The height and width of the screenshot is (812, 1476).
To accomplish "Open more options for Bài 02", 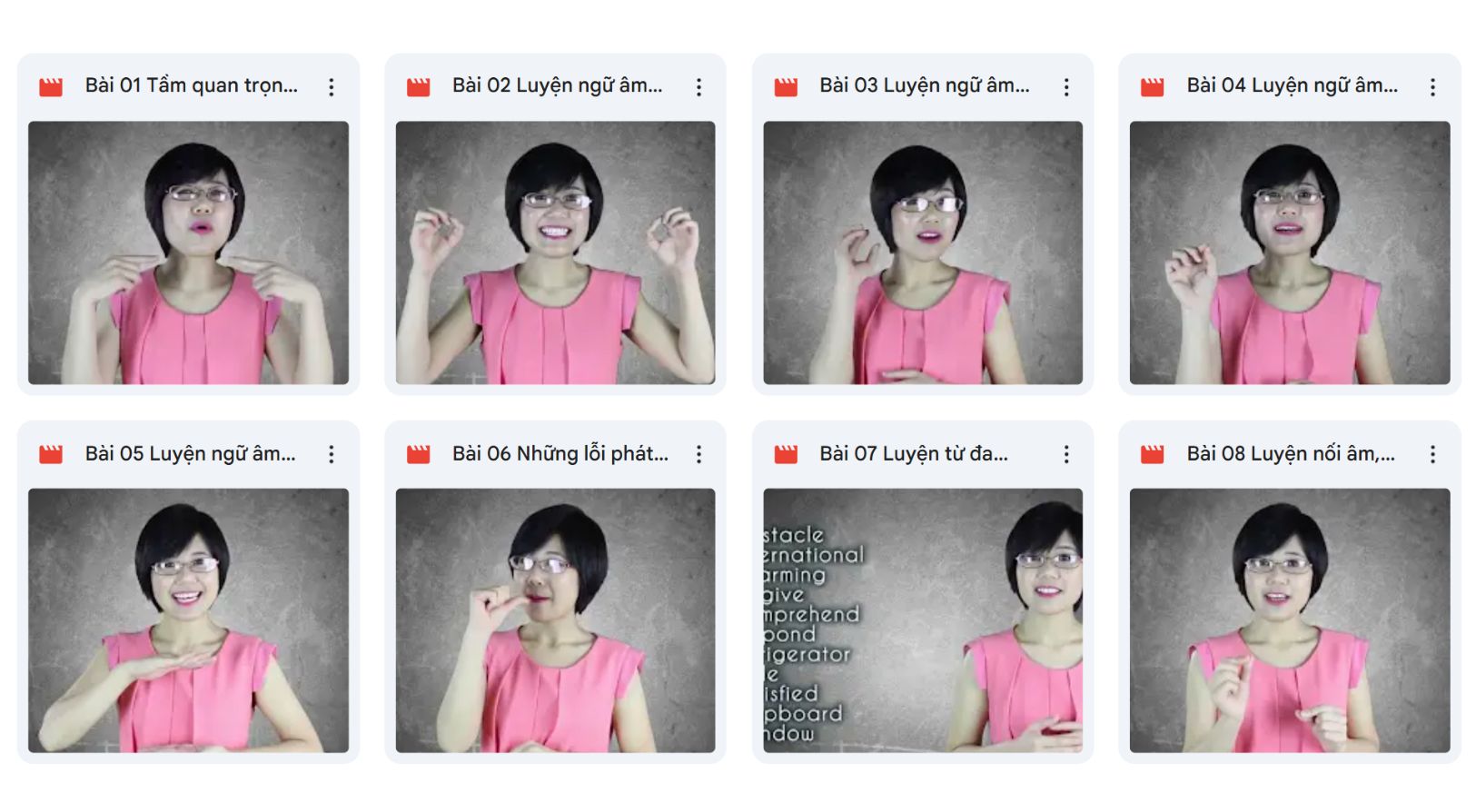I will [x=698, y=87].
